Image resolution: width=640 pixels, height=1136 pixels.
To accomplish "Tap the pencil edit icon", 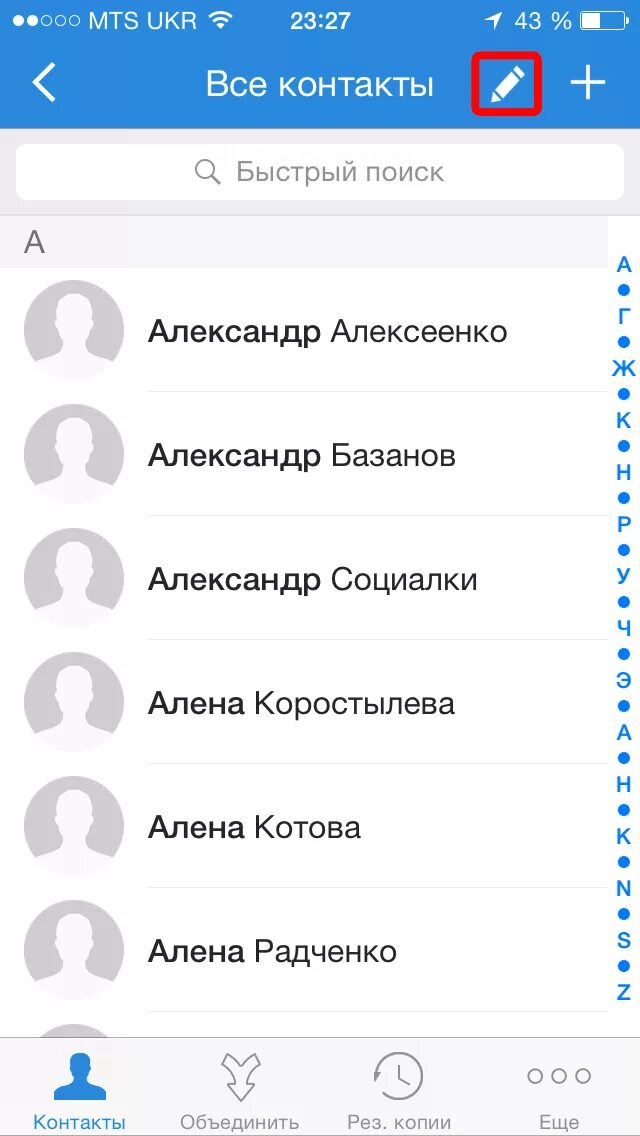I will click(507, 83).
